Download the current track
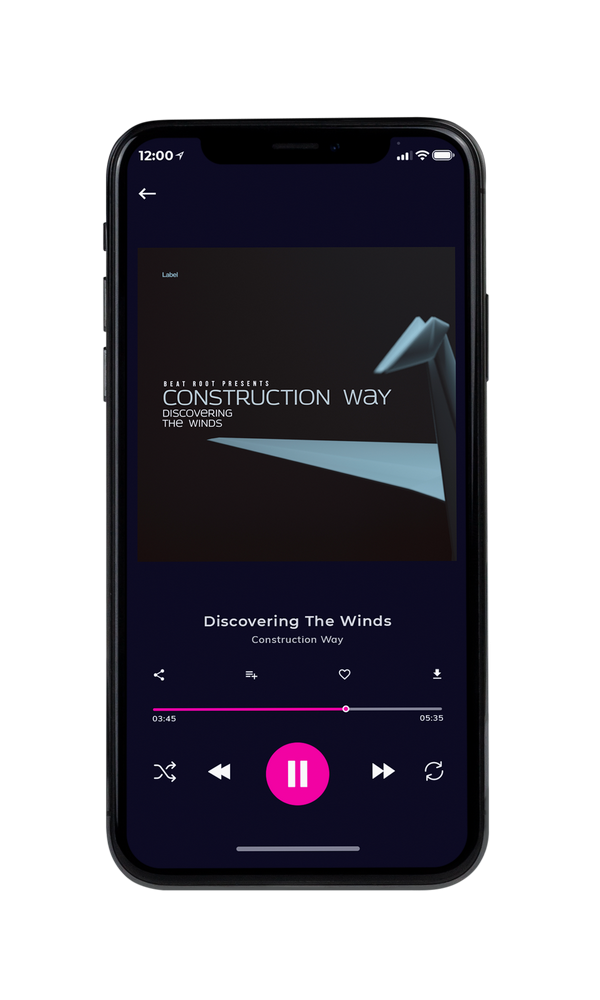The width and height of the screenshot is (600, 1000). tap(437, 674)
